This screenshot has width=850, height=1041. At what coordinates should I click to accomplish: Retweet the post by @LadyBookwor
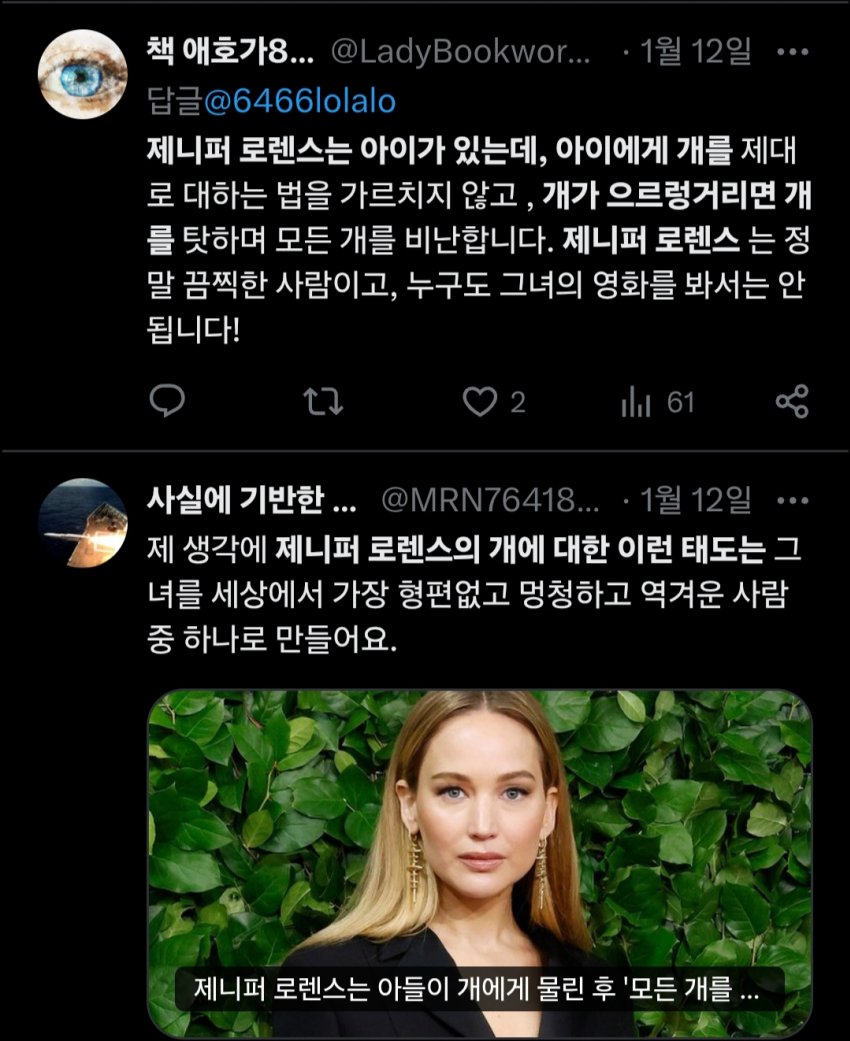tap(323, 402)
